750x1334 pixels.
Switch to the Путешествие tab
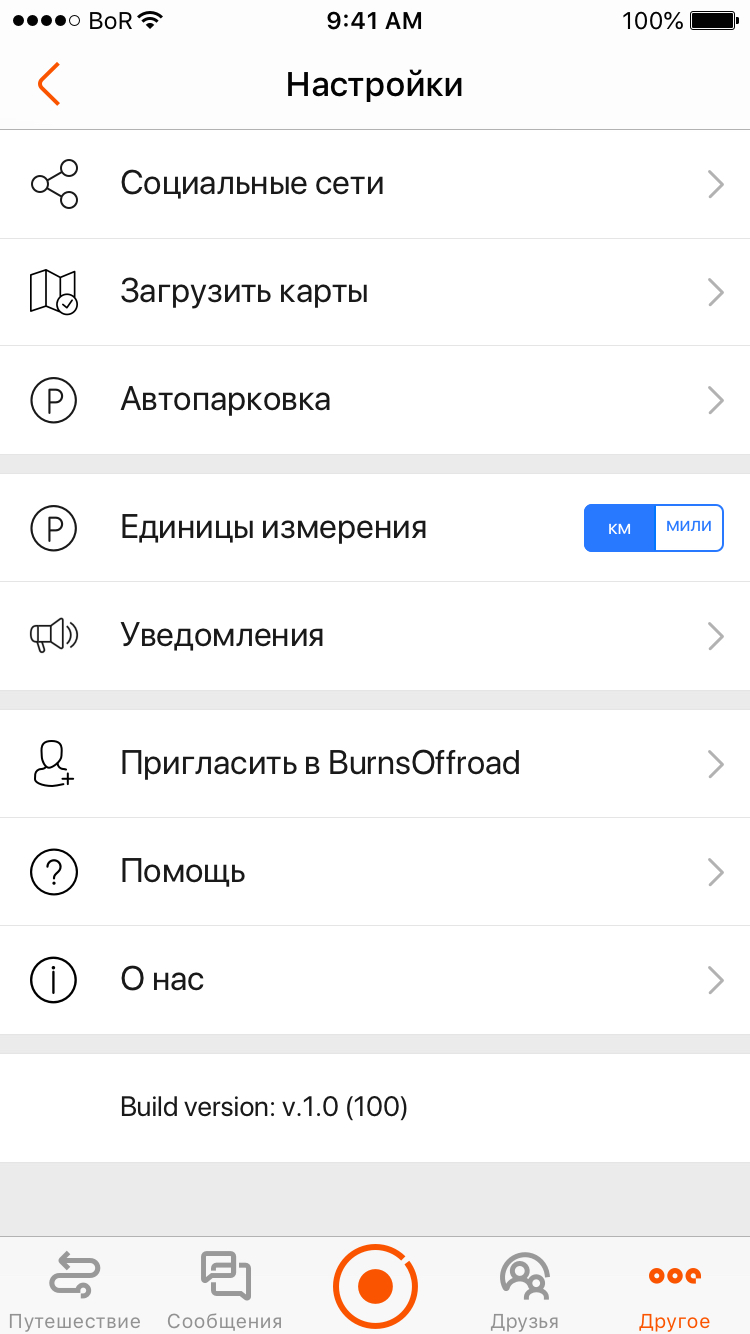[75, 1290]
